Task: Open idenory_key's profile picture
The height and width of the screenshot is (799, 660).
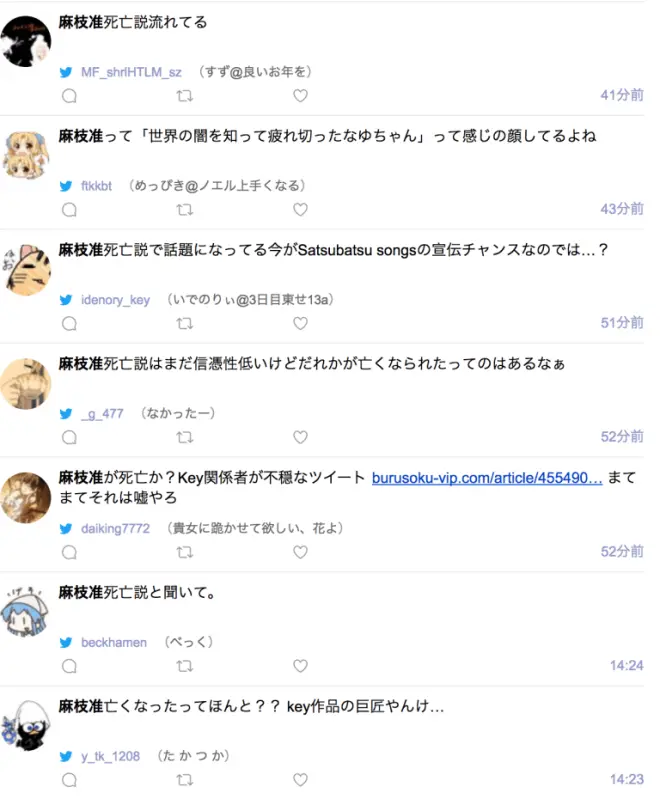Action: point(27,268)
